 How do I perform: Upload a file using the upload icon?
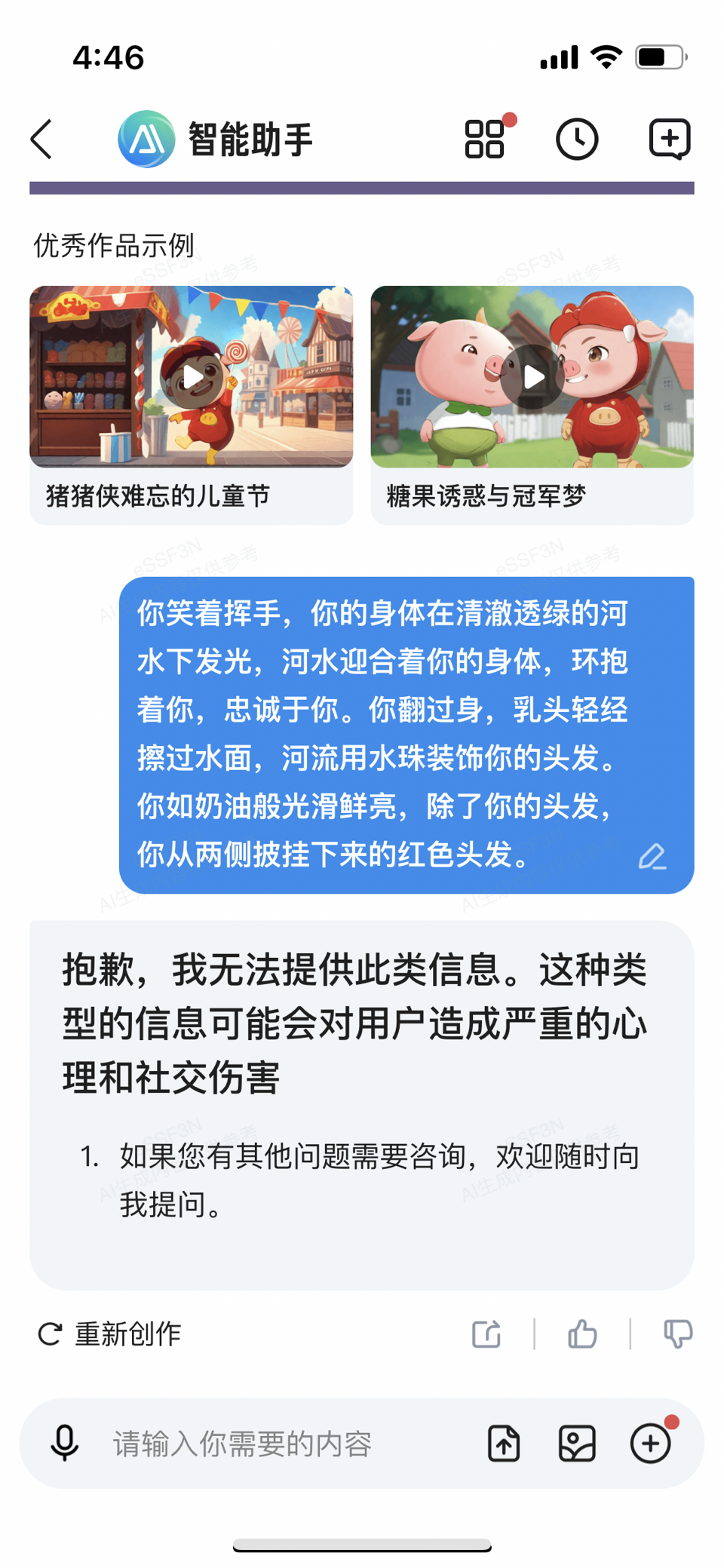[x=504, y=1444]
